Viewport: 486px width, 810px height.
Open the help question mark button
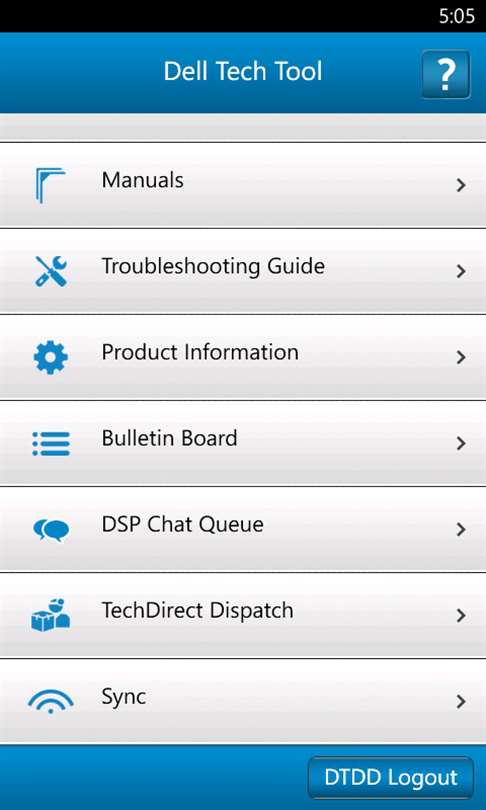[446, 74]
